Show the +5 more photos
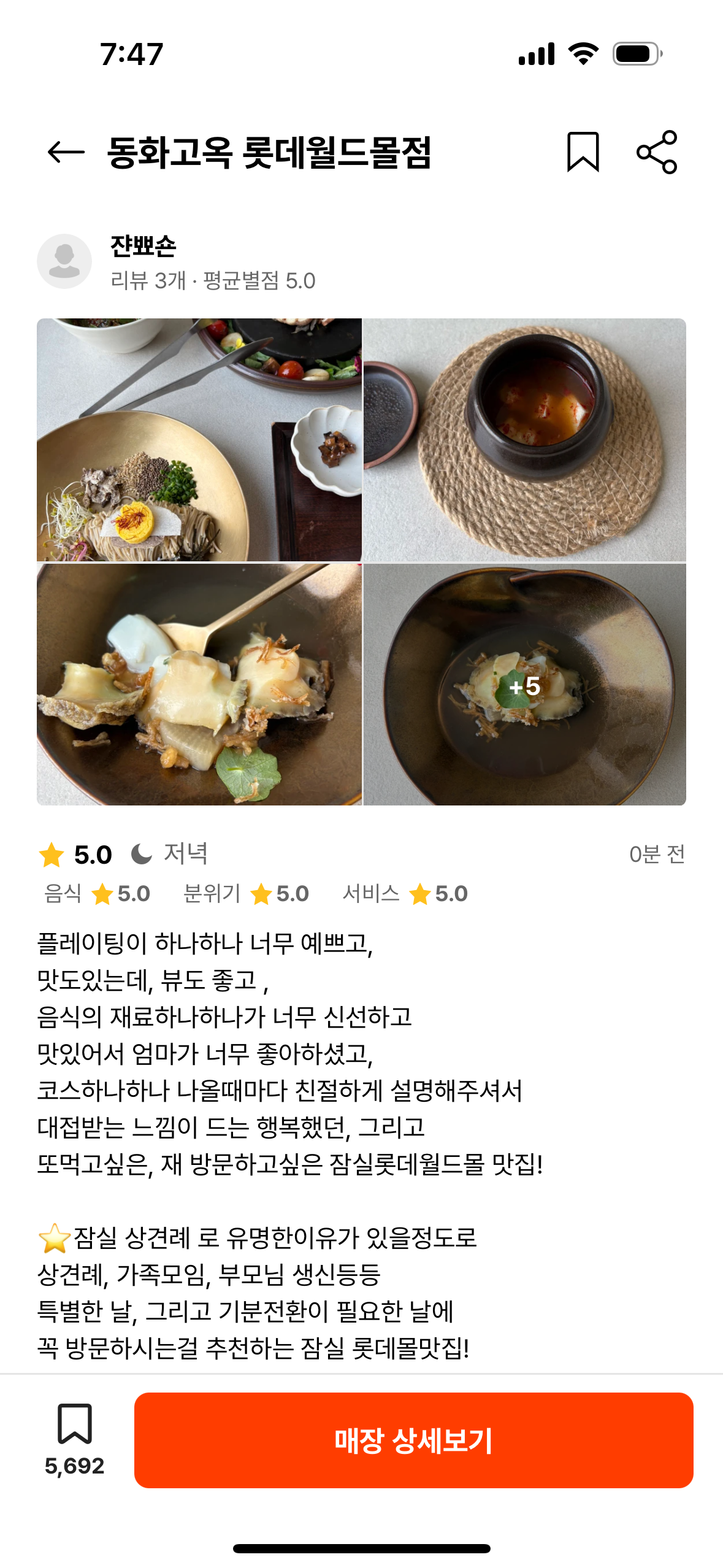 coord(525,685)
